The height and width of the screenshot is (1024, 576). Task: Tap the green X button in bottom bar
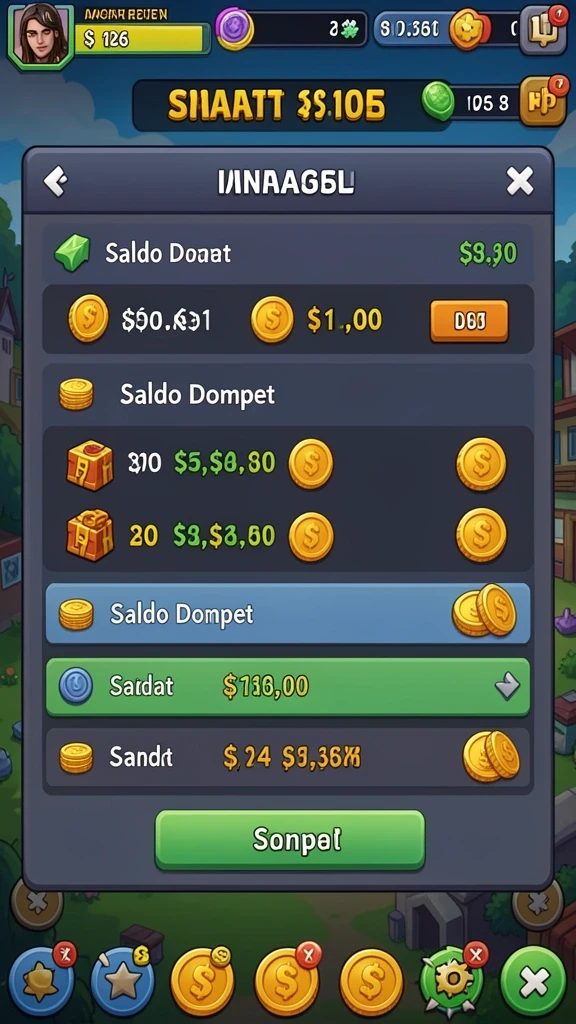[x=533, y=981]
